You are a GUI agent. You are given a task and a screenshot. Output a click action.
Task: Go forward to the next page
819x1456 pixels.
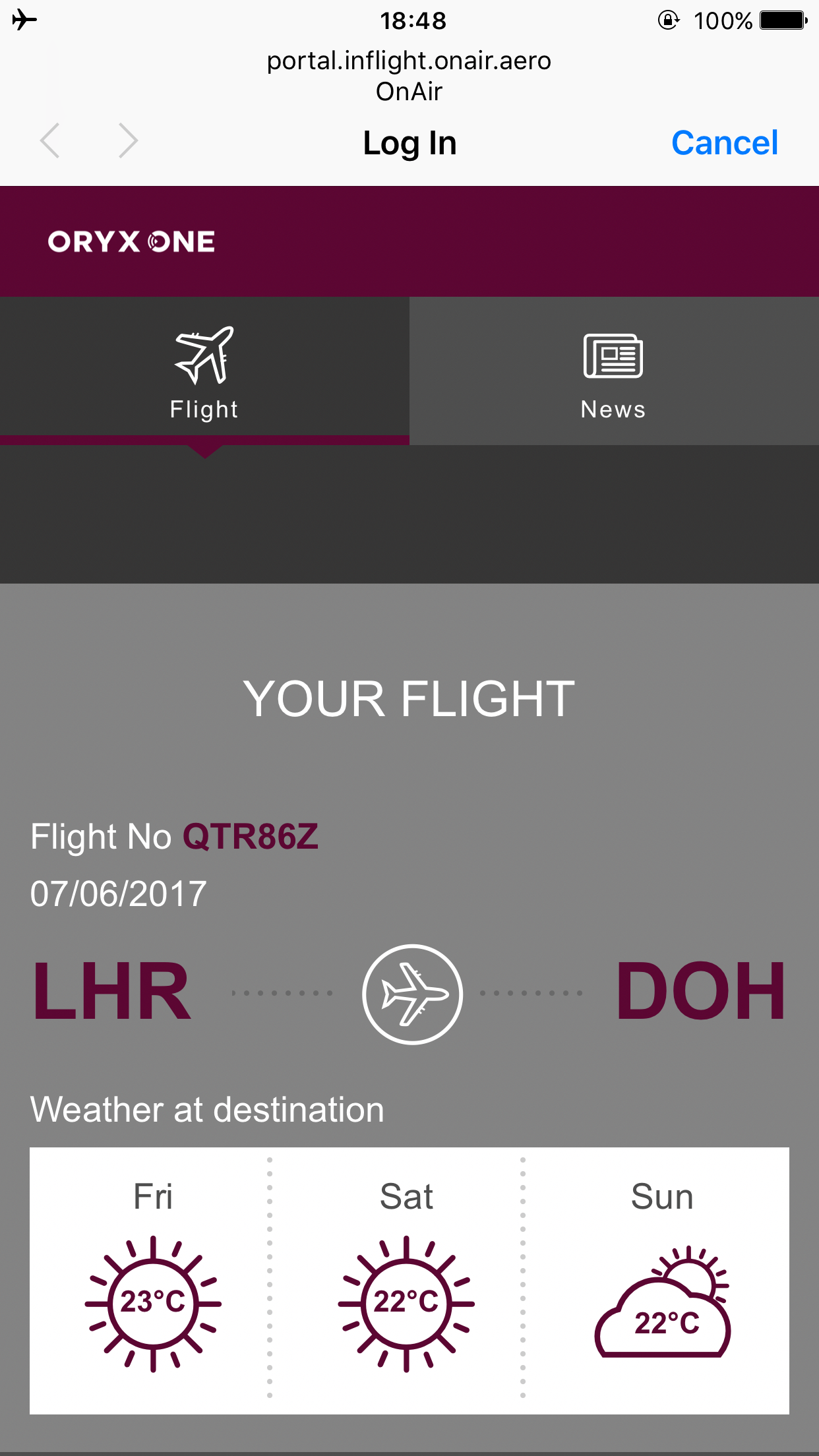click(128, 140)
